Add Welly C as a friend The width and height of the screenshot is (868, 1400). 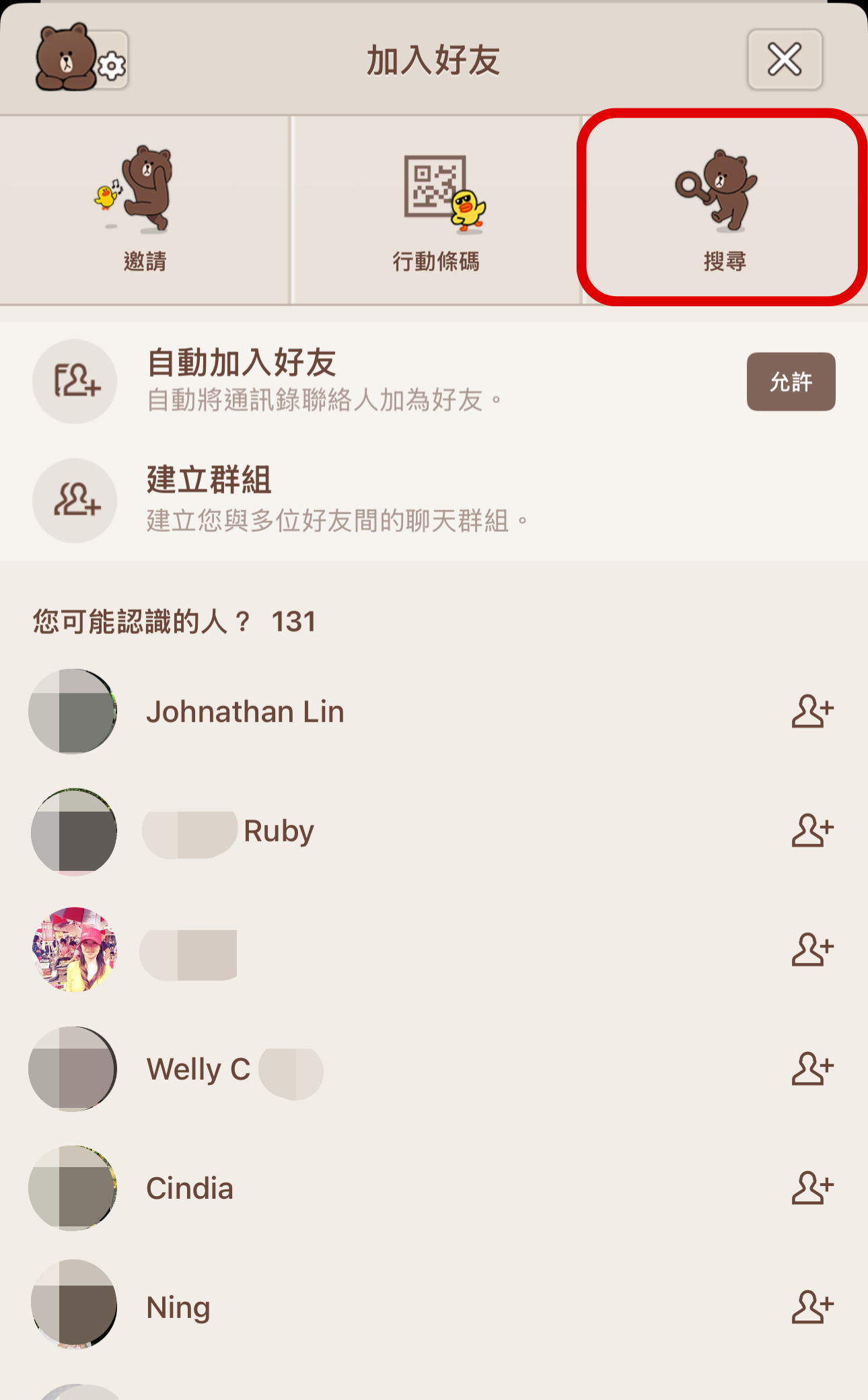pyautogui.click(x=812, y=1069)
